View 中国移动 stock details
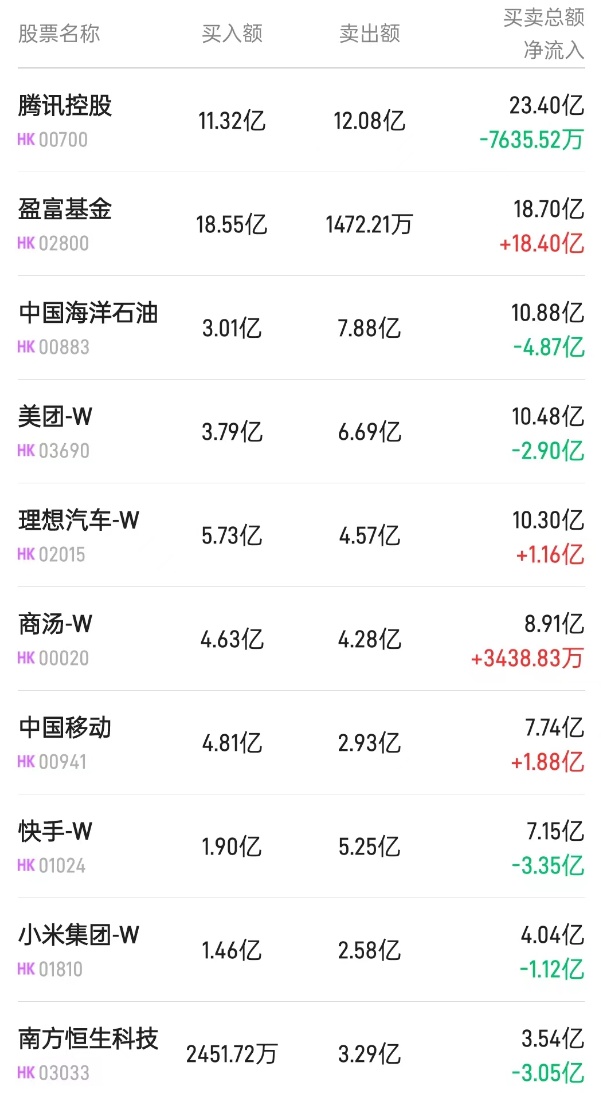Screen dimensions: 601x1093 (66, 728)
